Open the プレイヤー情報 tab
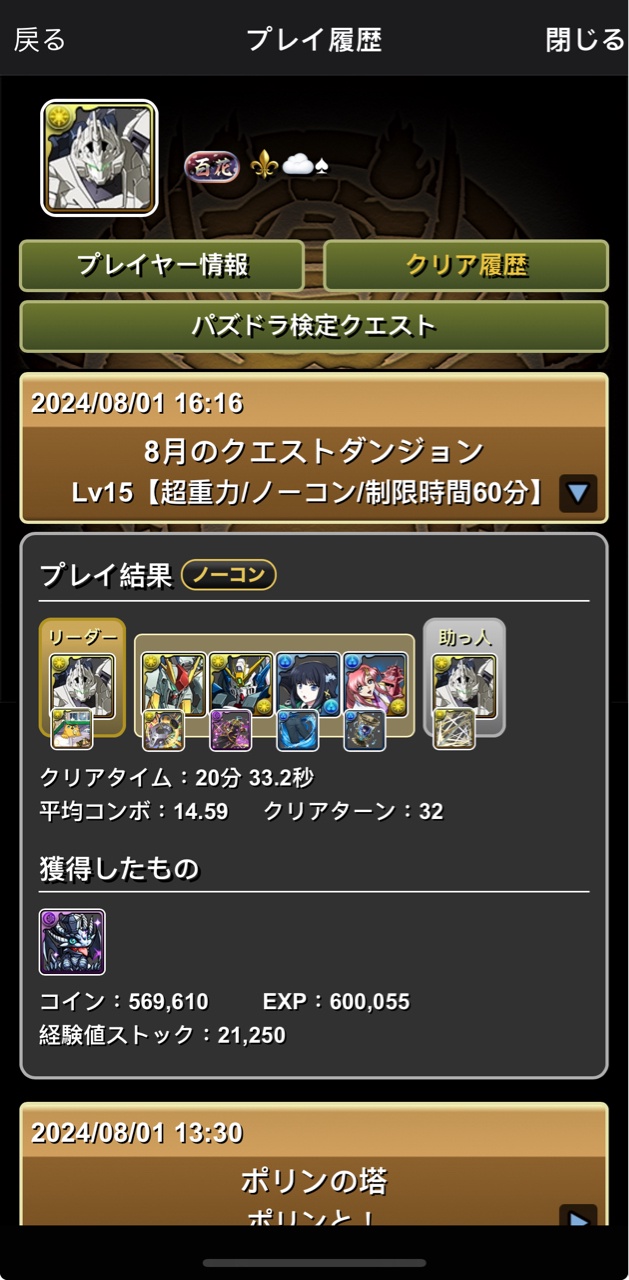Screen dimensions: 629x1280 point(162,266)
